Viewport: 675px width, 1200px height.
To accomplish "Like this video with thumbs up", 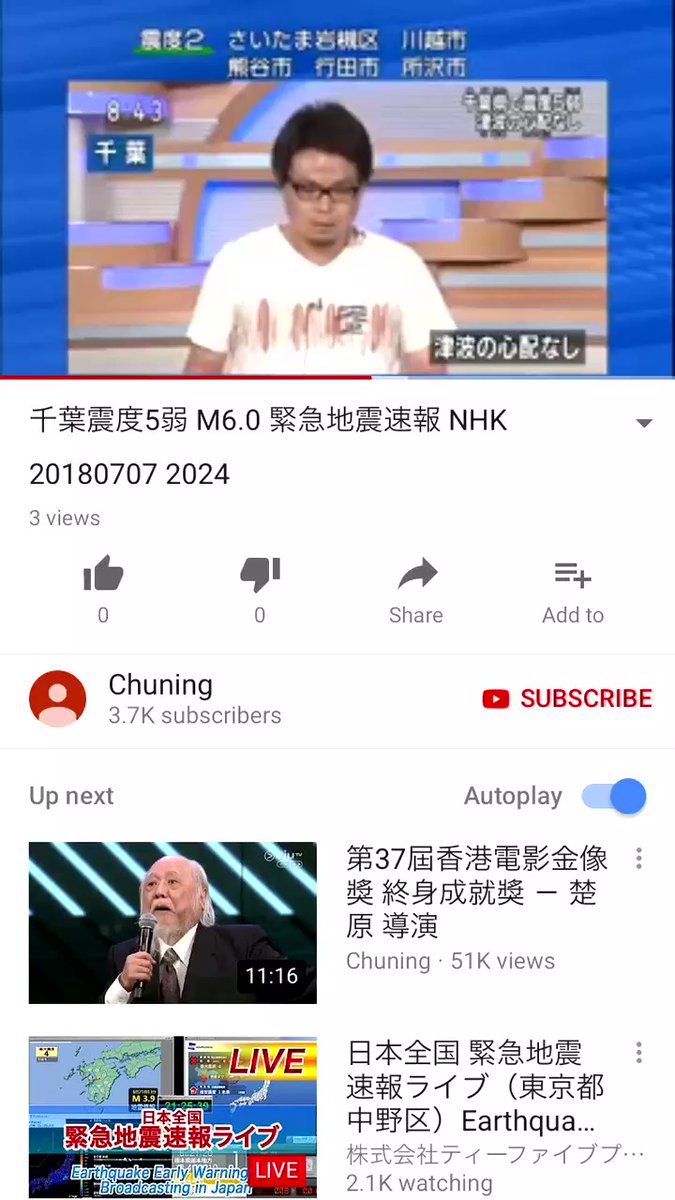I will [x=103, y=575].
